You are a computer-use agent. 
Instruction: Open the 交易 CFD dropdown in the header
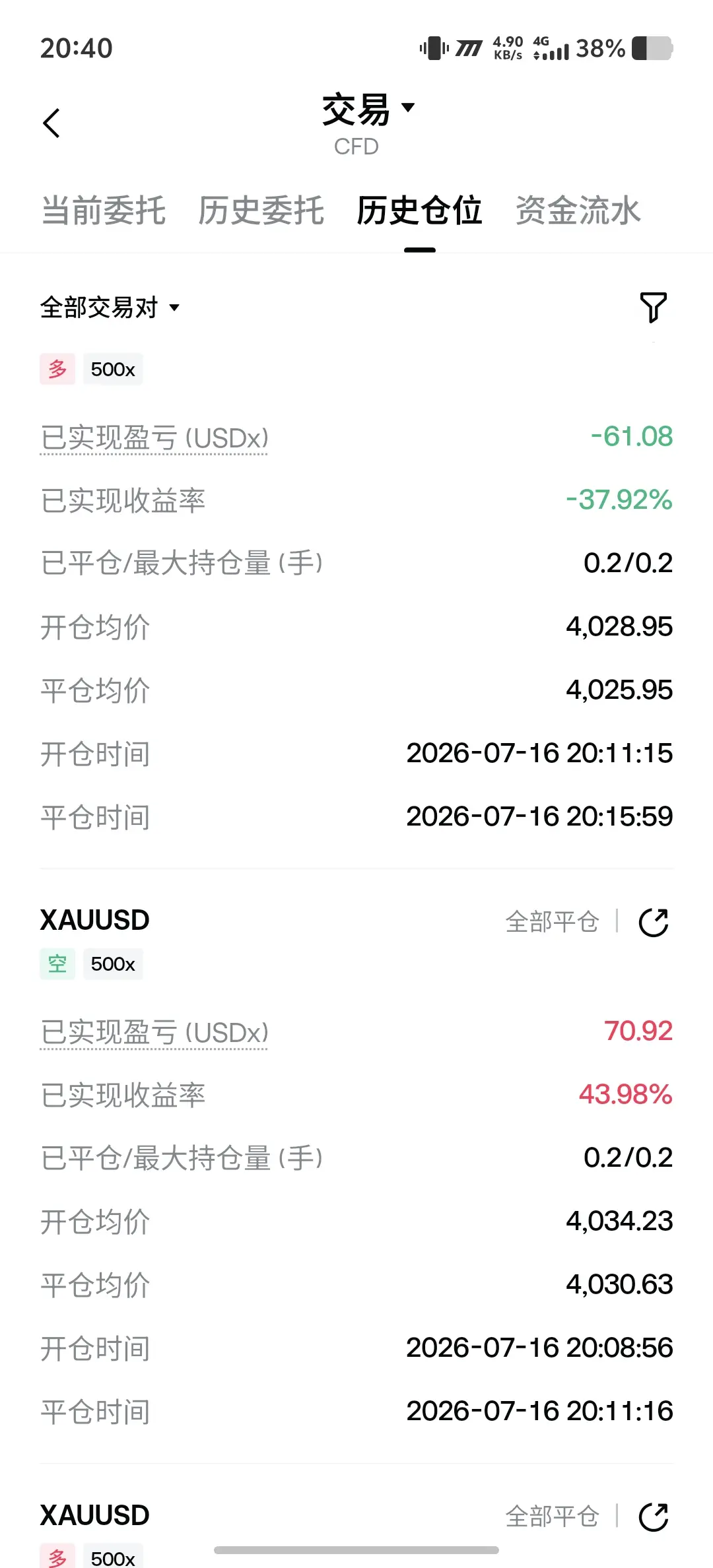pos(368,123)
